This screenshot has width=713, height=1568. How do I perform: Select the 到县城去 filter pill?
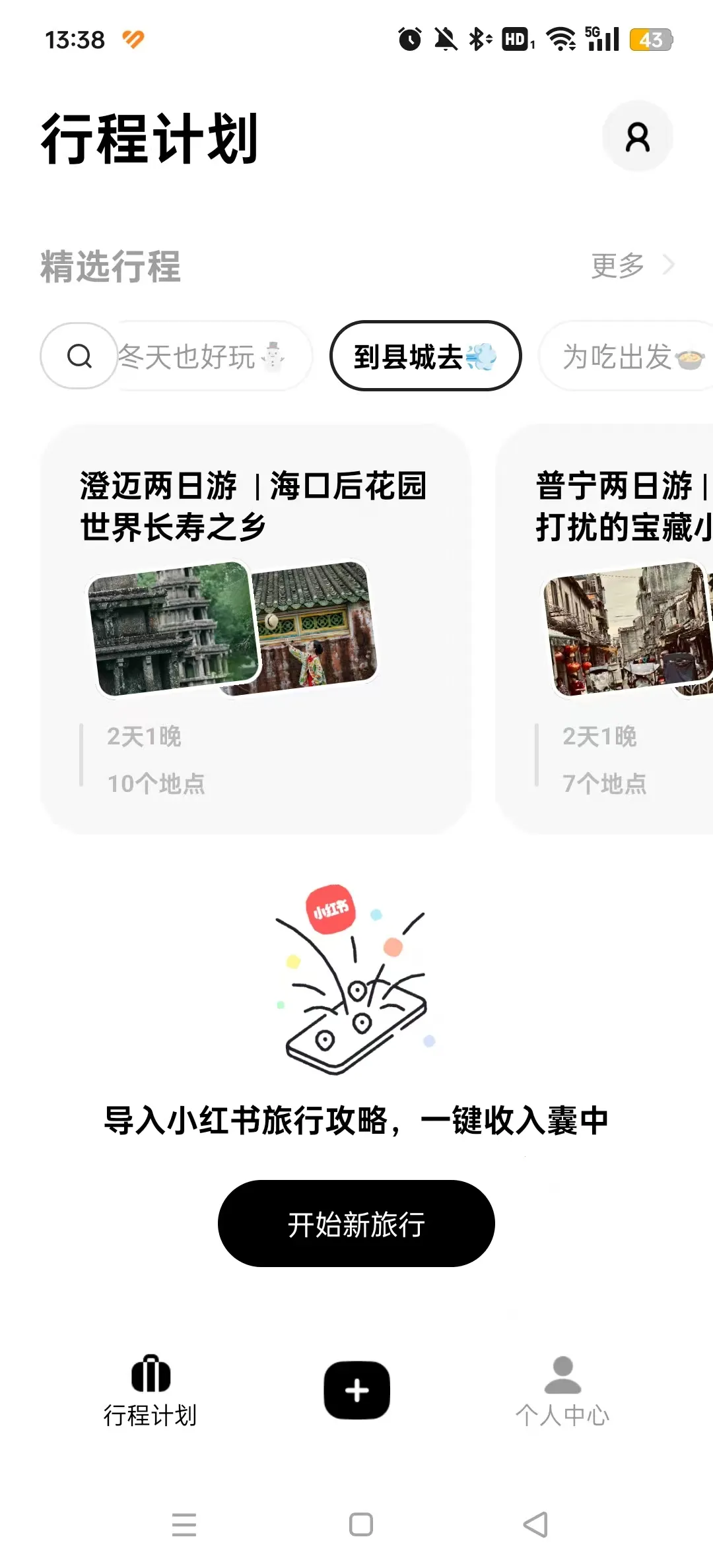tap(424, 356)
